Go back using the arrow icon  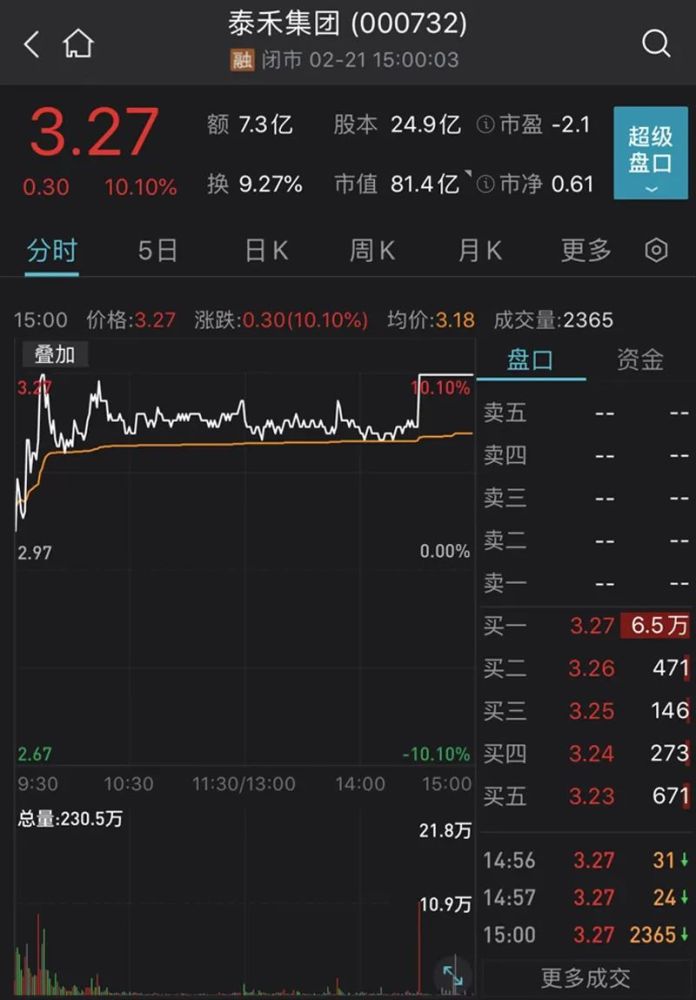pos(32,44)
